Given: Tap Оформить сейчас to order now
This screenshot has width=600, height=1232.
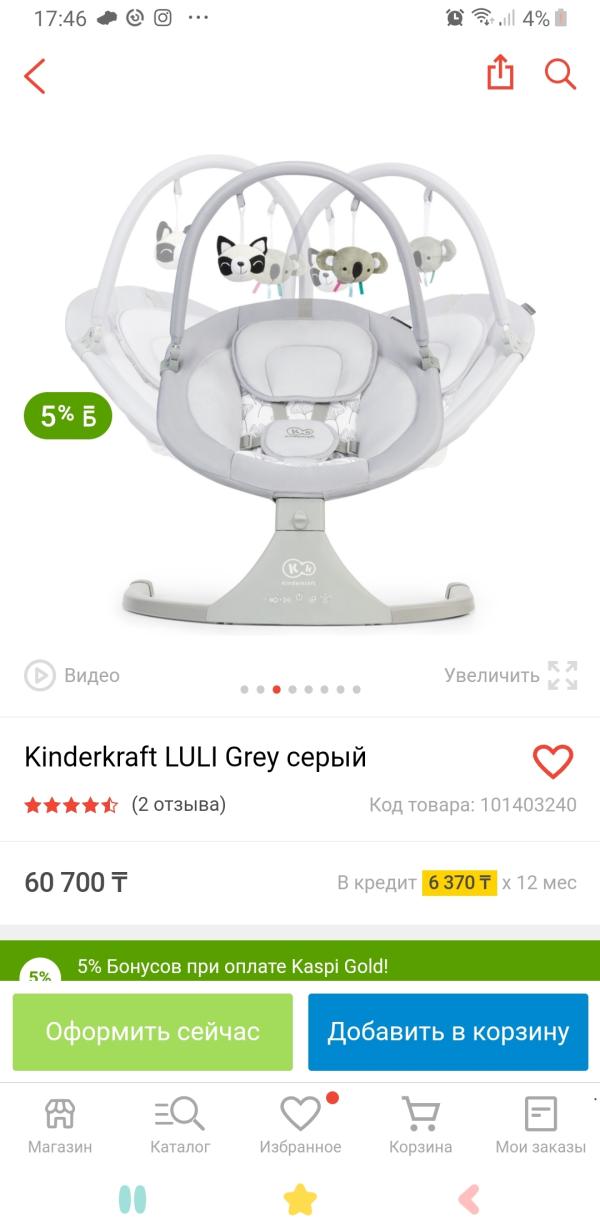Looking at the screenshot, I should pyautogui.click(x=153, y=1032).
